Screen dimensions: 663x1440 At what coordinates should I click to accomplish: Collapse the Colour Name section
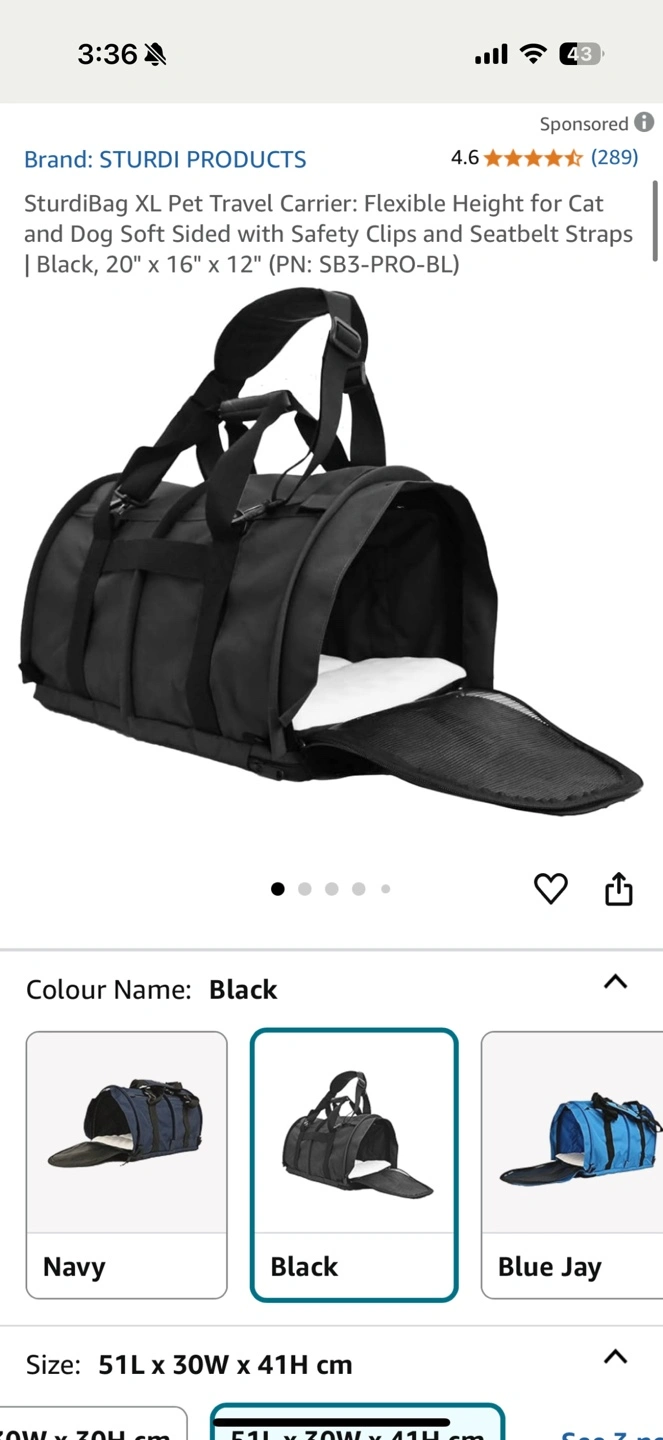tap(616, 982)
